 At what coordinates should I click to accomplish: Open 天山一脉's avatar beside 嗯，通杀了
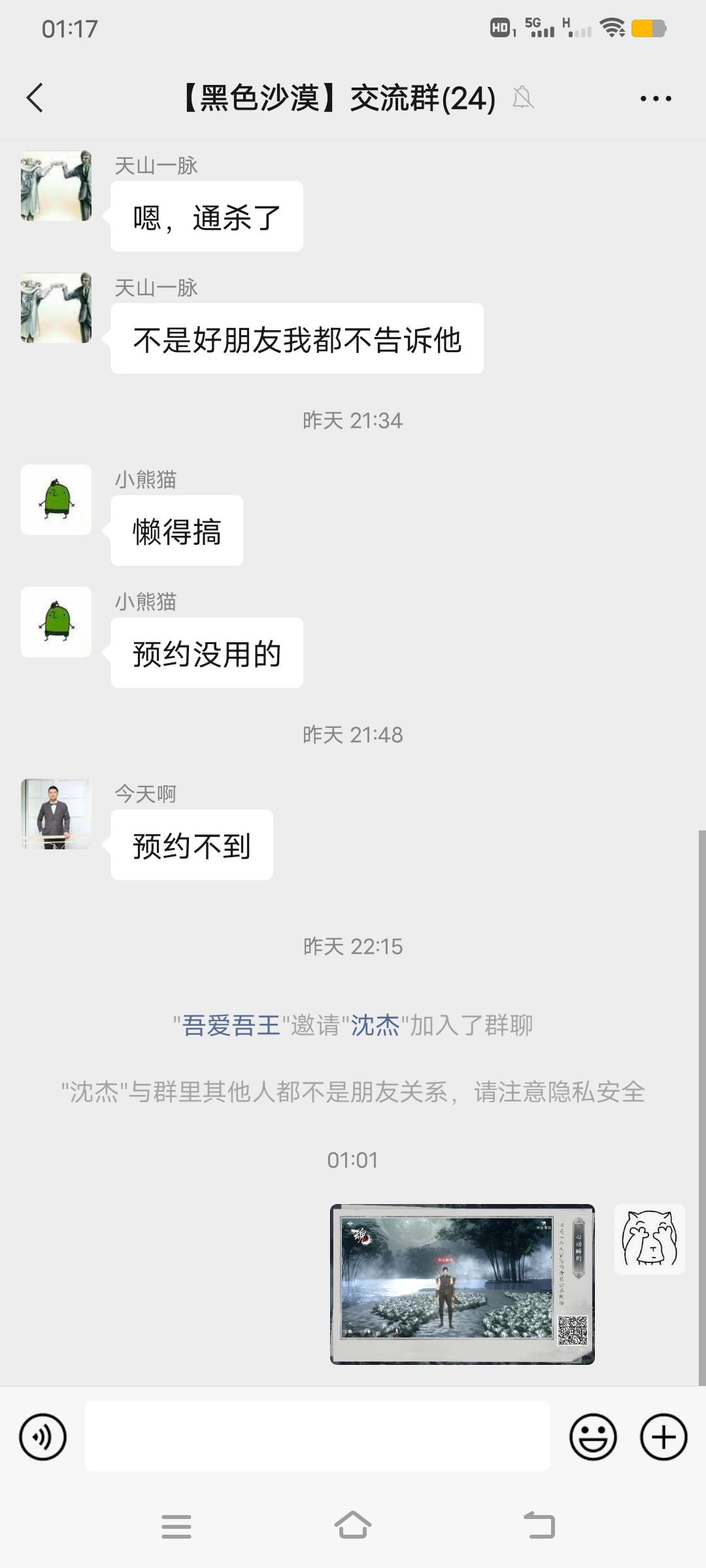pyautogui.click(x=56, y=186)
